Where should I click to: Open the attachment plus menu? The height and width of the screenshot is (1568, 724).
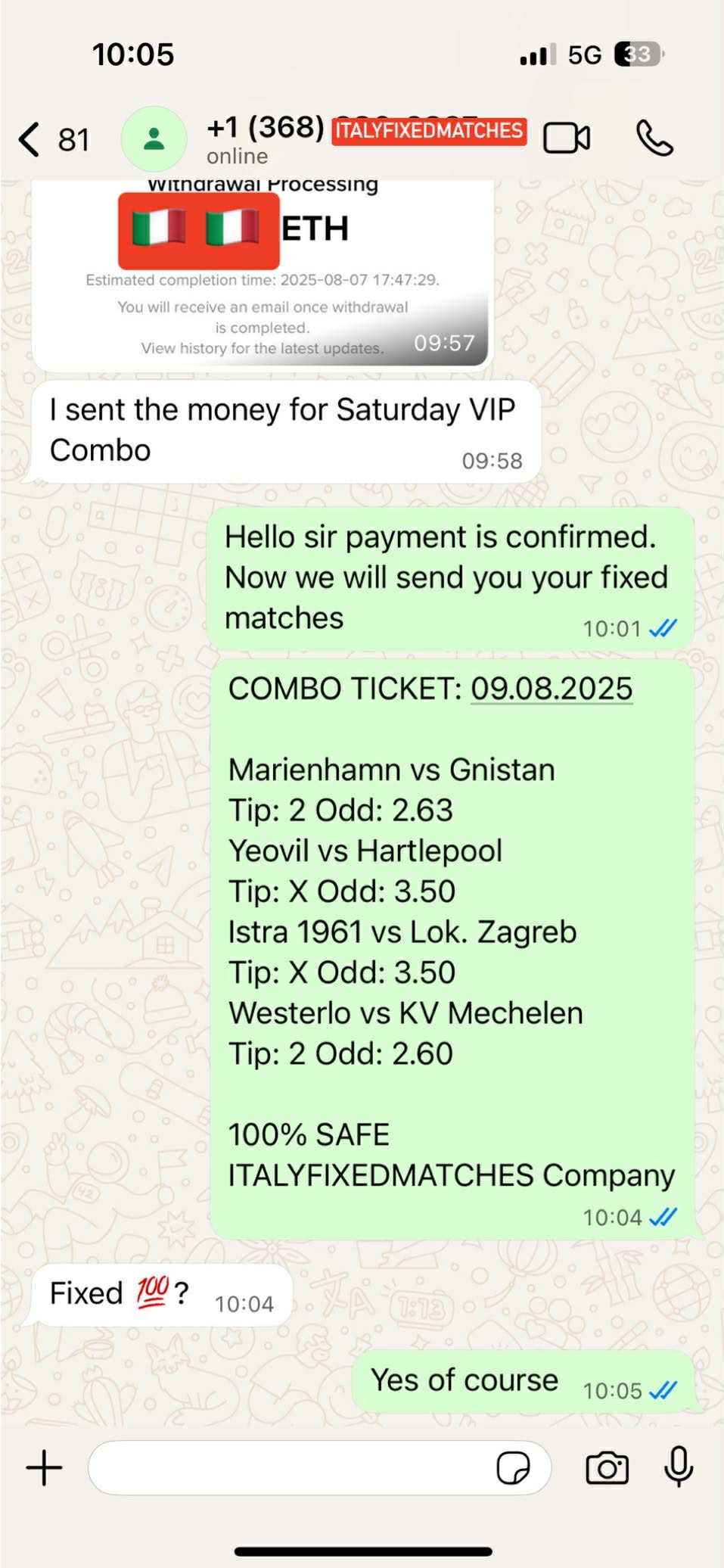(45, 1468)
